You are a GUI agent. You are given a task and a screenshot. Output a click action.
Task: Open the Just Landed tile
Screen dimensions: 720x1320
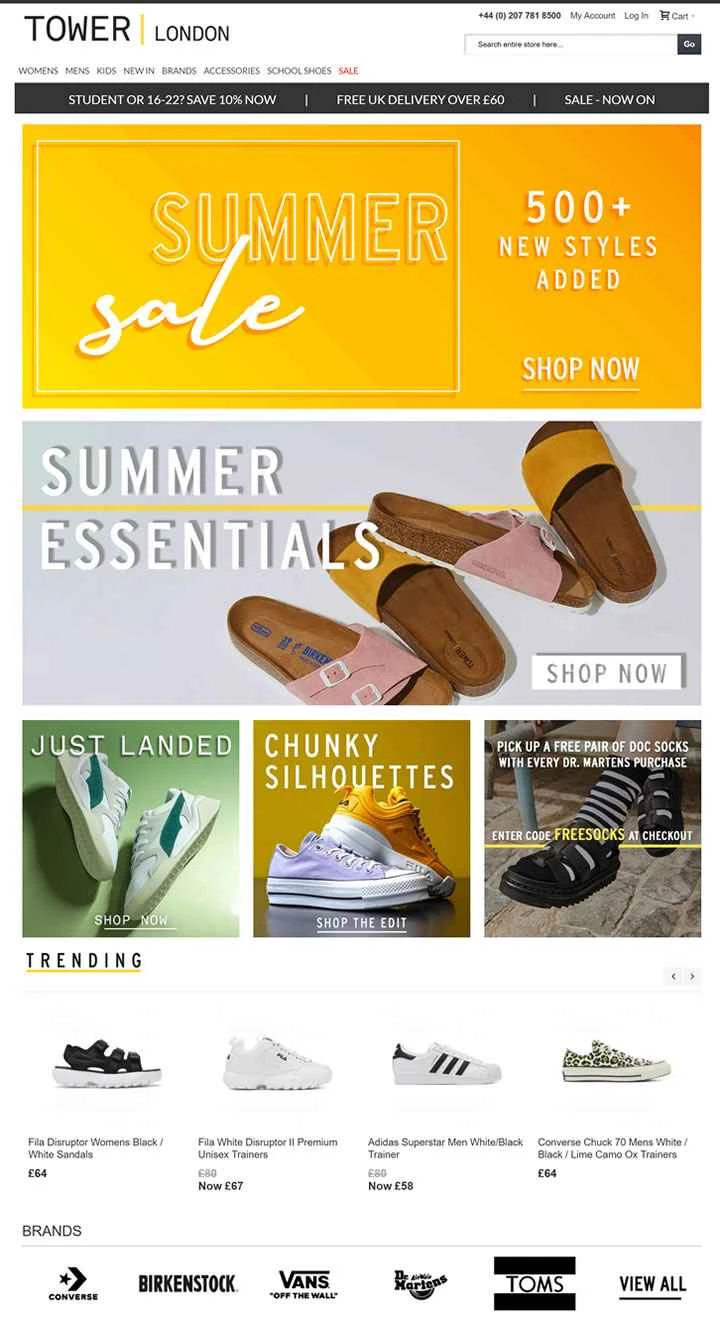[x=131, y=829]
